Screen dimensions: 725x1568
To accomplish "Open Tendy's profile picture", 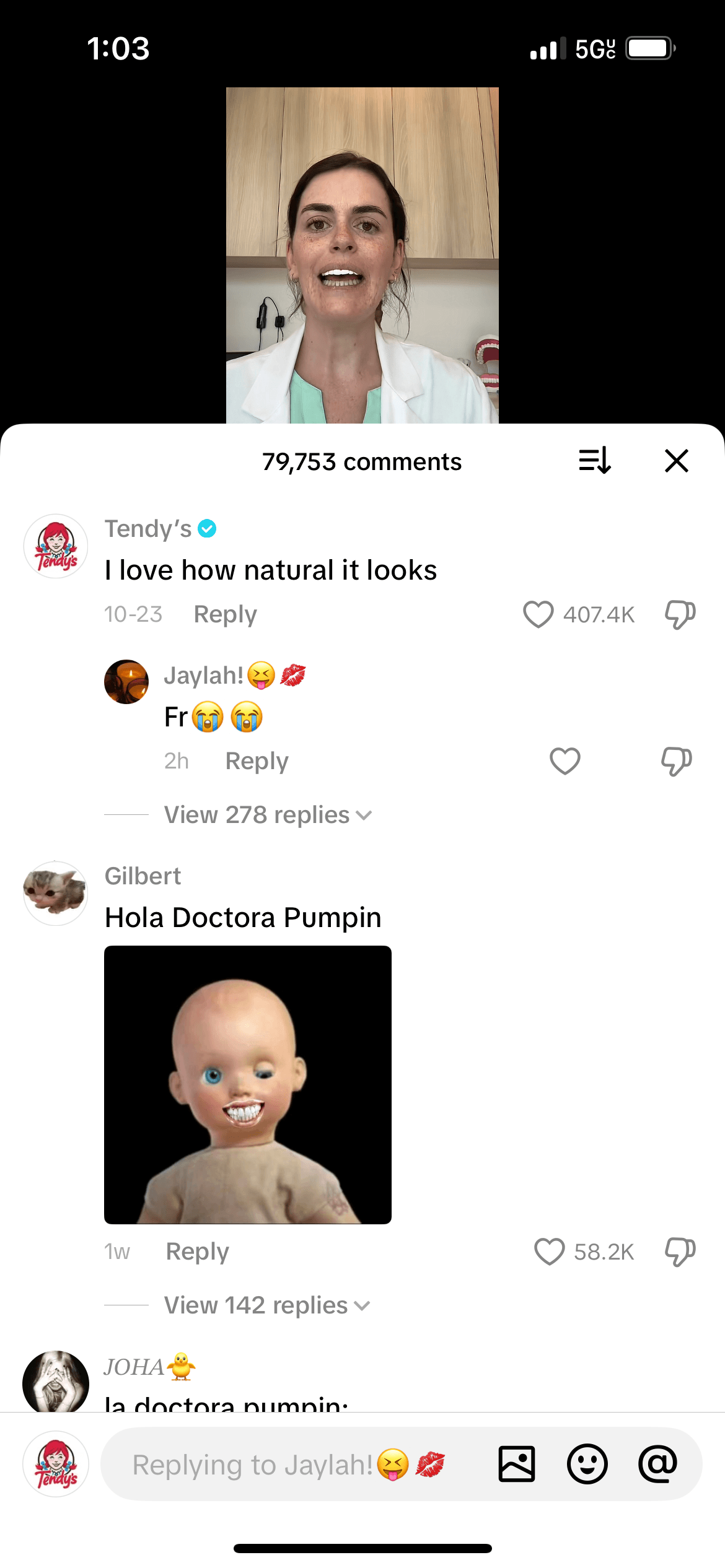I will click(x=56, y=546).
